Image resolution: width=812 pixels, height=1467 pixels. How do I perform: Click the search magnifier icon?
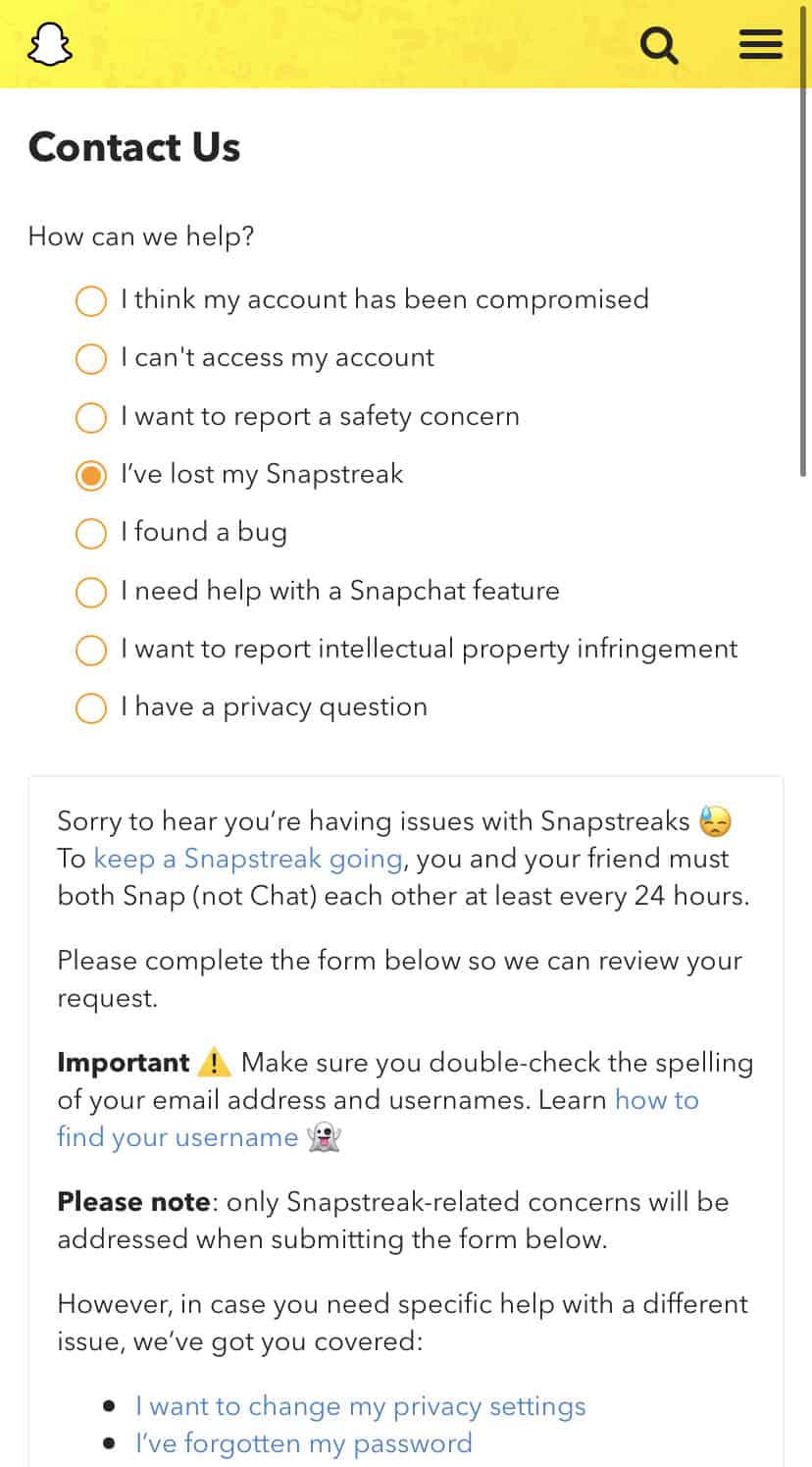pos(659,44)
